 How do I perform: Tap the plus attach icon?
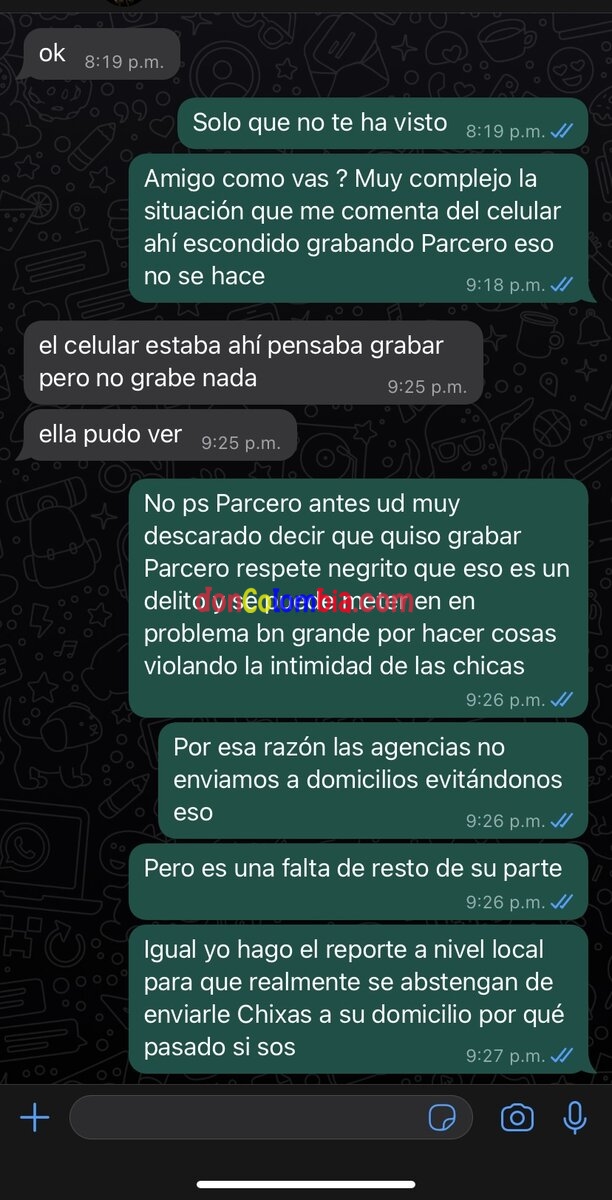(x=35, y=1117)
